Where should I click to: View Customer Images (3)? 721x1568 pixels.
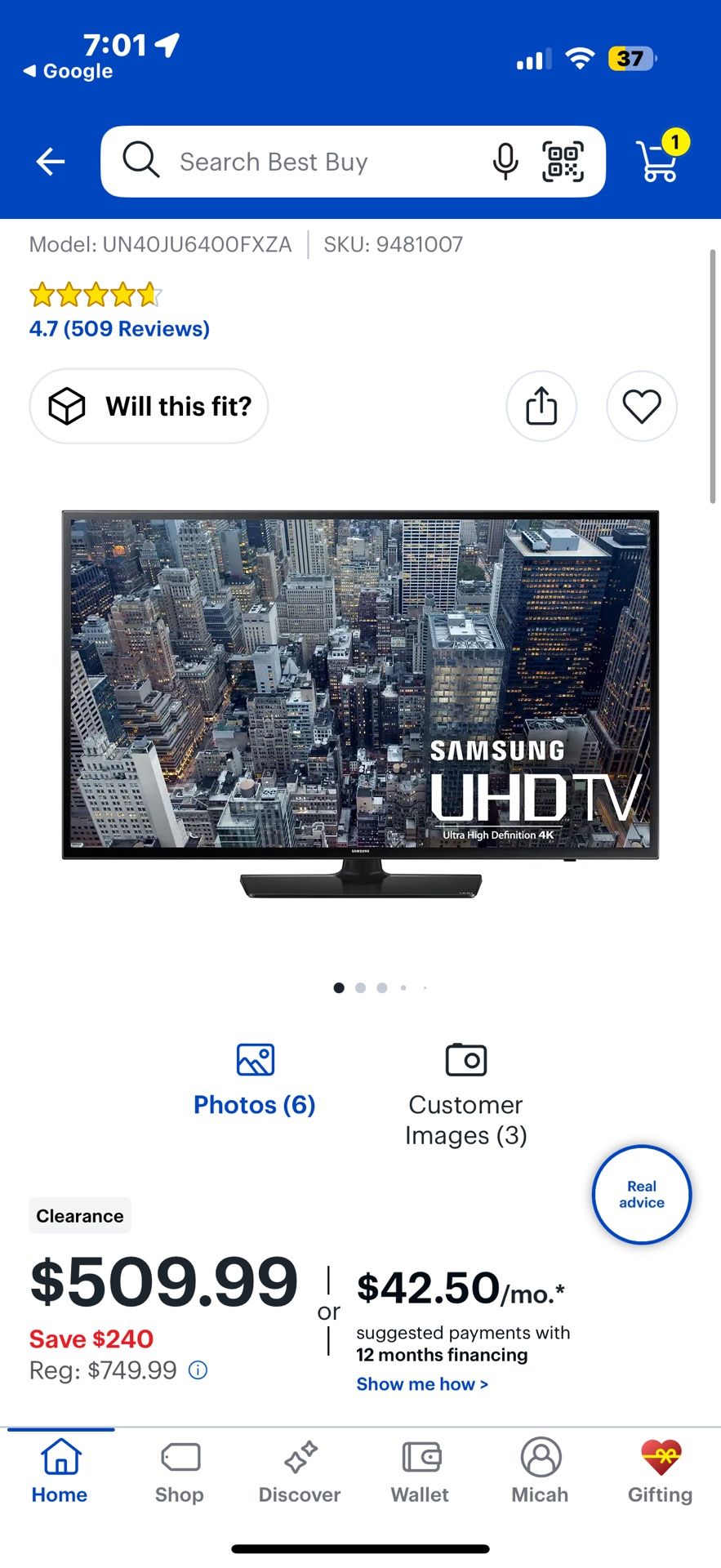pyautogui.click(x=465, y=1096)
